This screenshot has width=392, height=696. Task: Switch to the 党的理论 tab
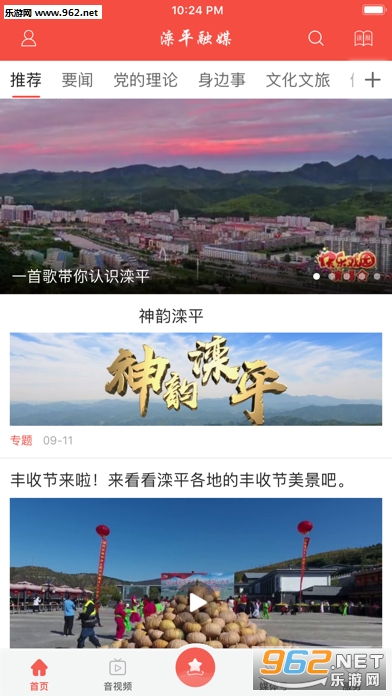pyautogui.click(x=146, y=80)
